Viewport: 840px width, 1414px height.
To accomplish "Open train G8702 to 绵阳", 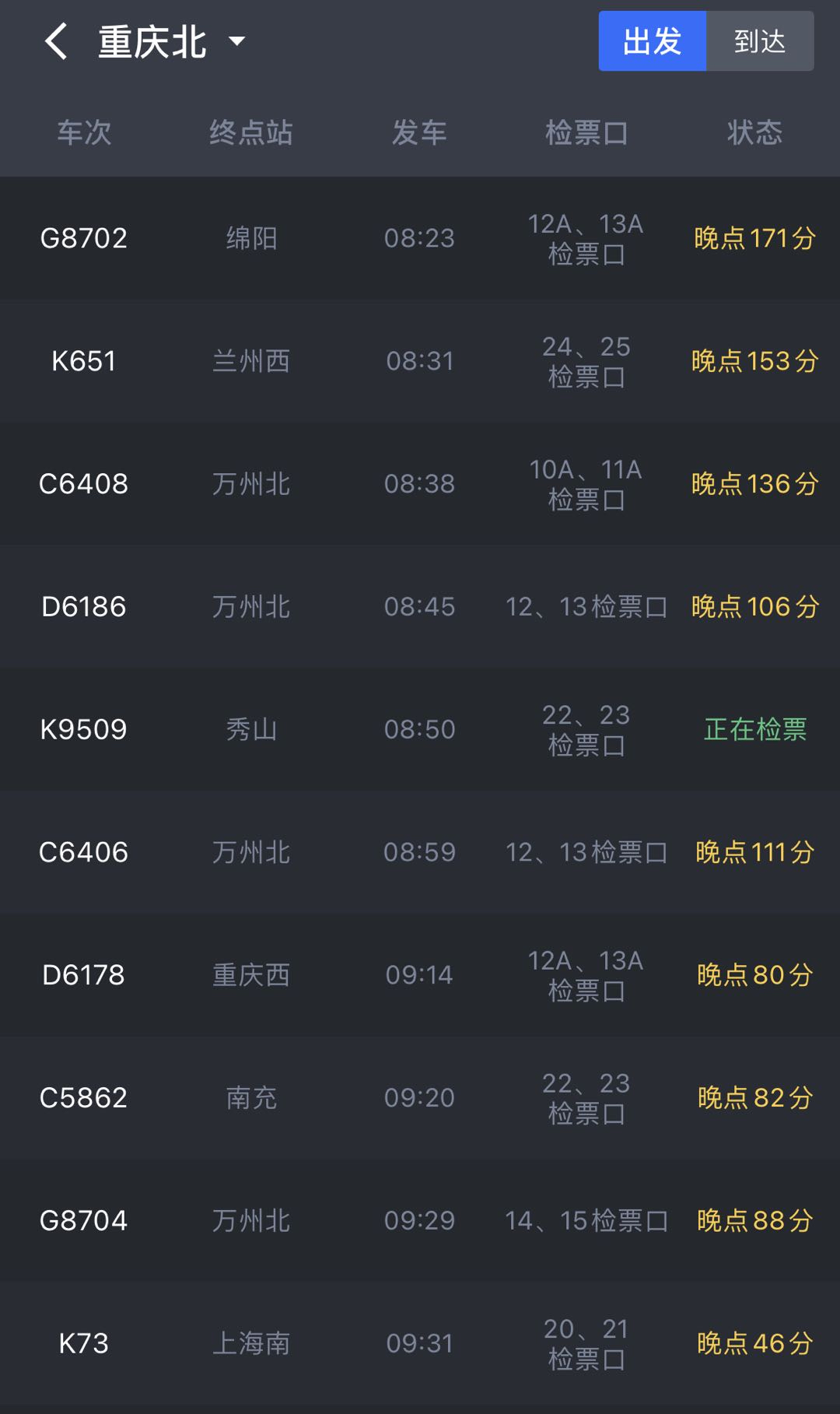I will [x=420, y=238].
